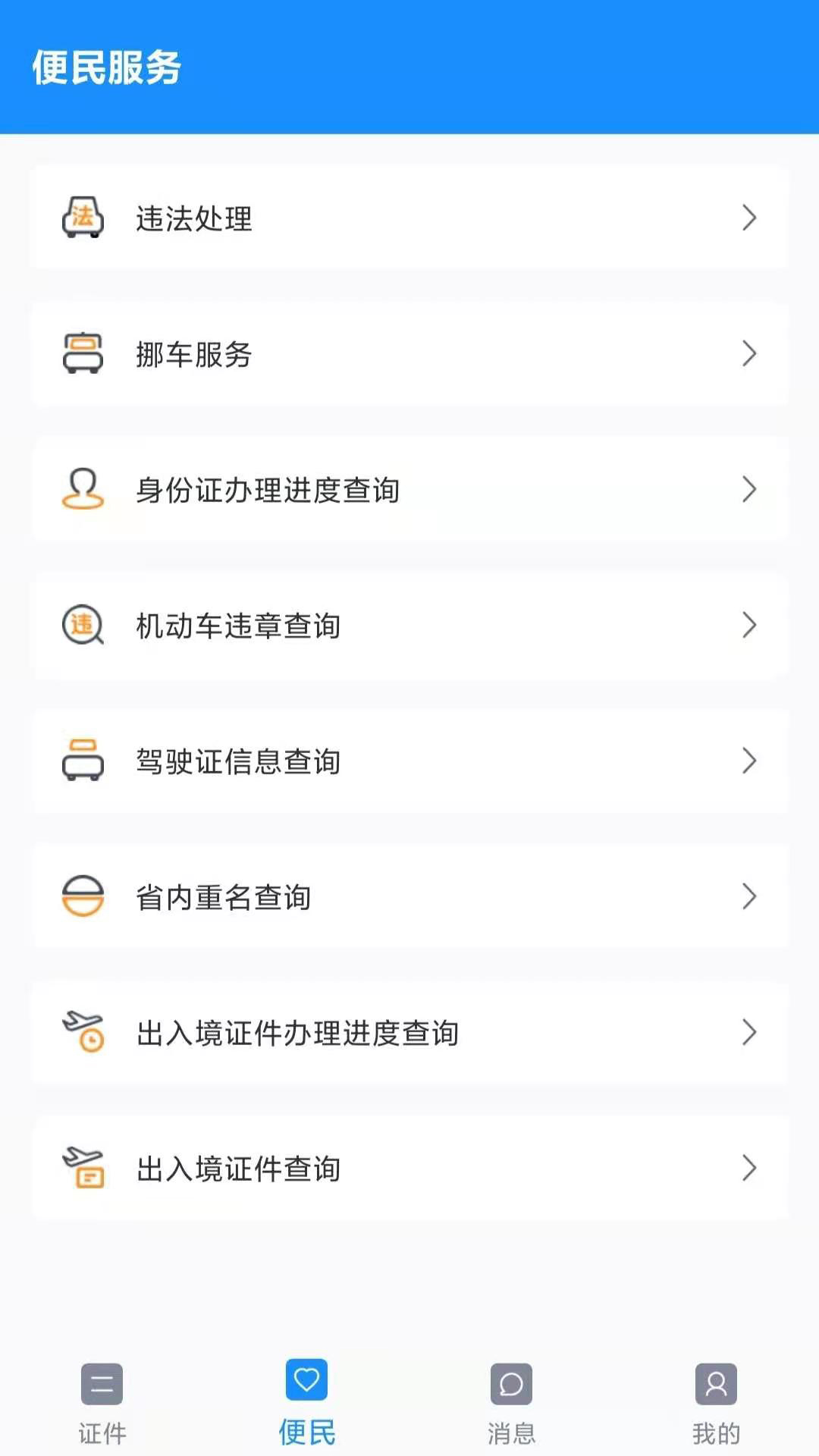Tap the 挪车服务 vehicle icon

(83, 353)
